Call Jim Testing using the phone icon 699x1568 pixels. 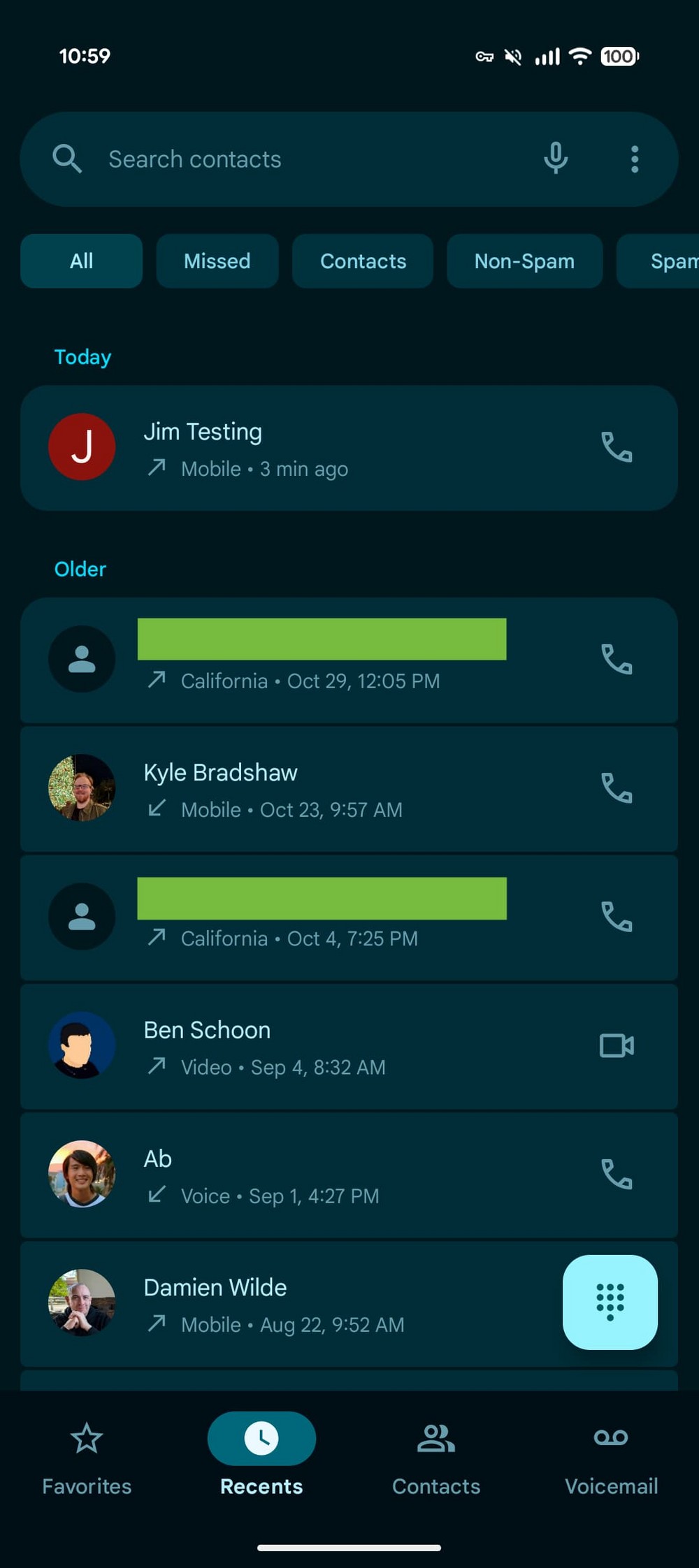coord(617,447)
